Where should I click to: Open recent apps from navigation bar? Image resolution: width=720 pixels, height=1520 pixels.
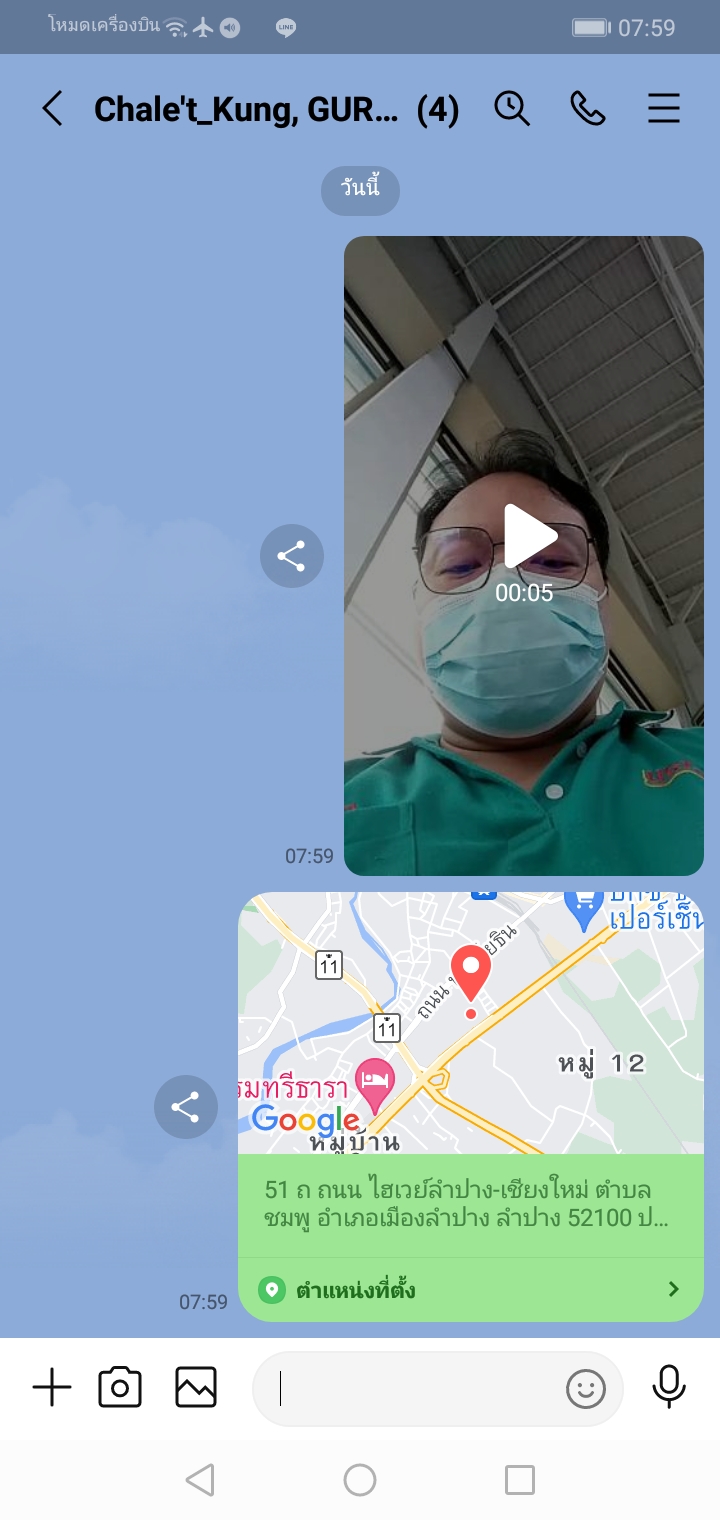click(520, 1480)
